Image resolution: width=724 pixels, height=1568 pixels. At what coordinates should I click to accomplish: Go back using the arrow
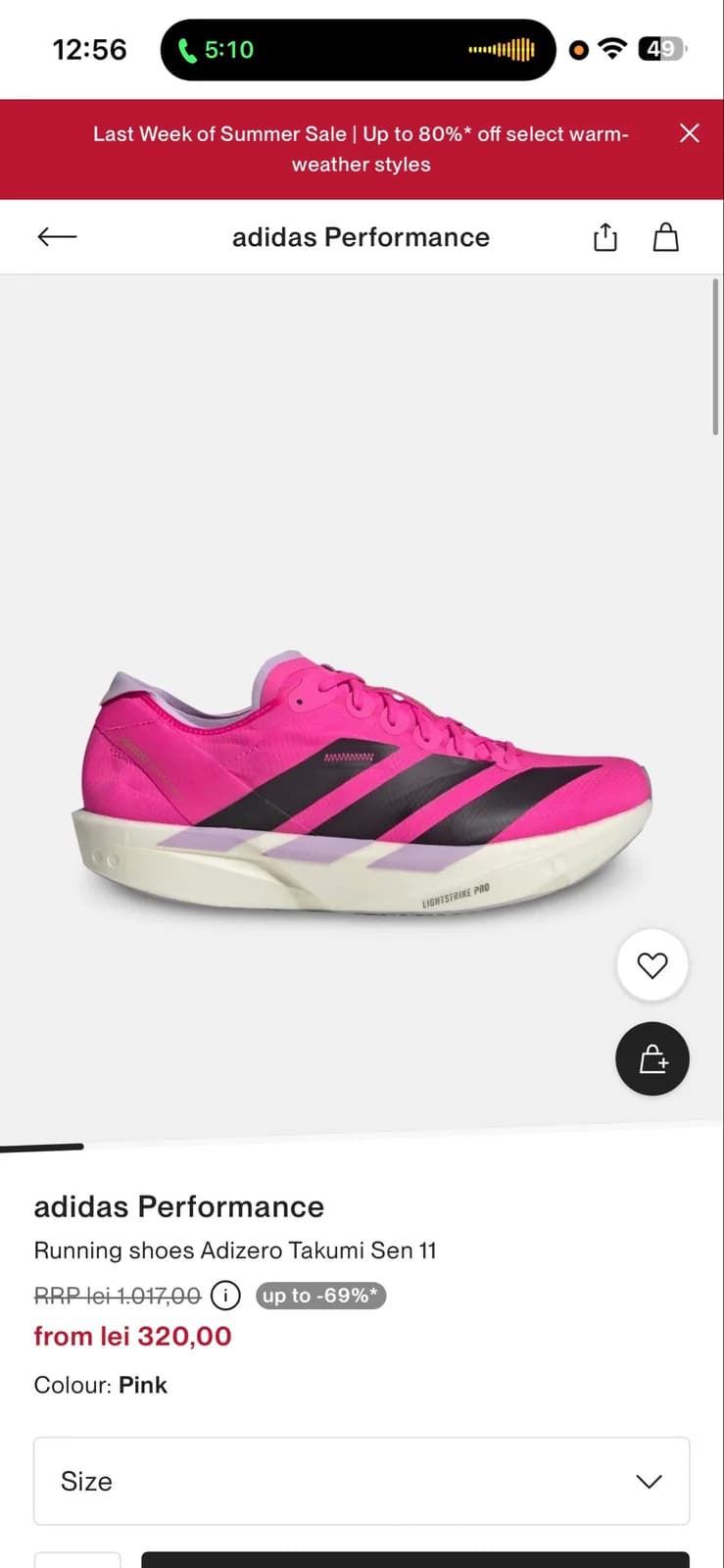pyautogui.click(x=57, y=236)
